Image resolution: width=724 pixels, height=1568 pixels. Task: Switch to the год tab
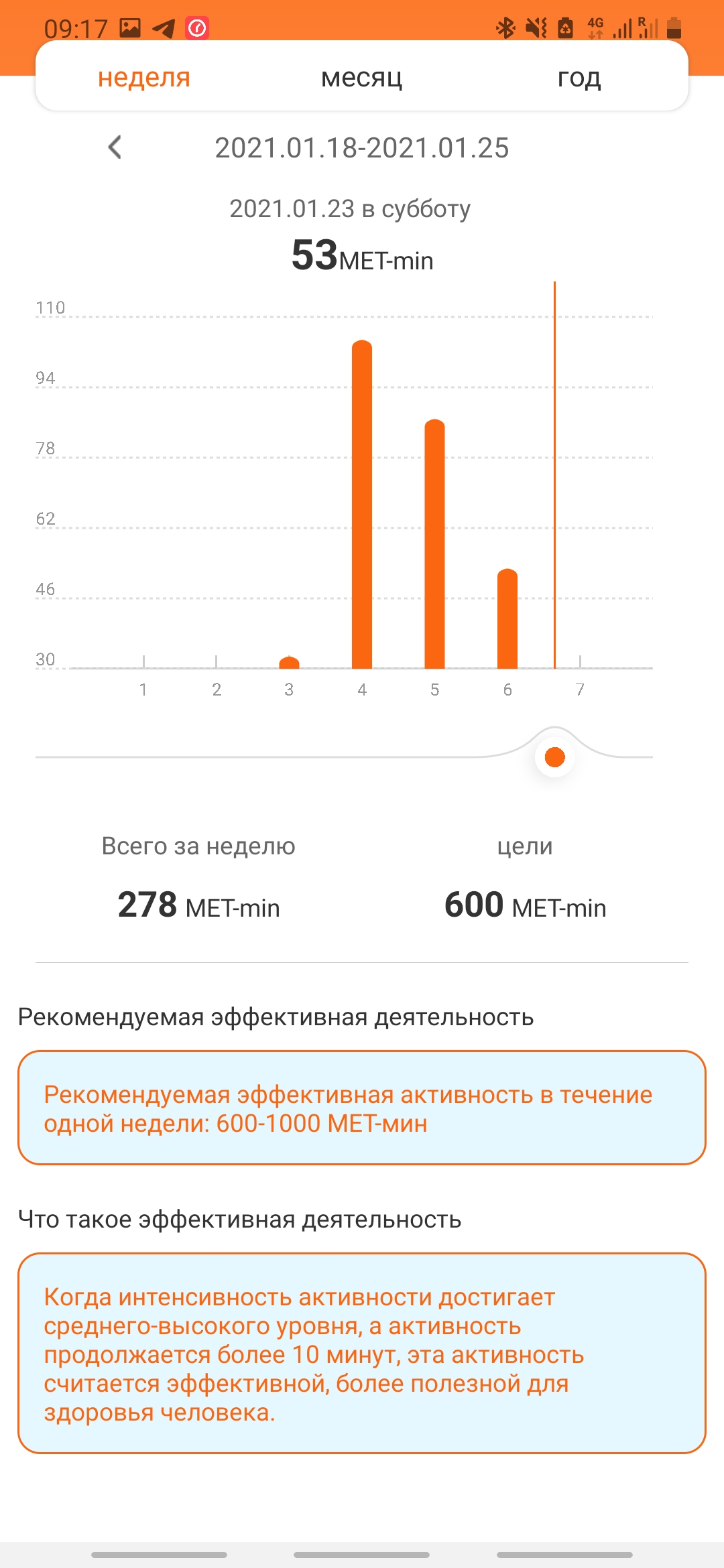click(579, 78)
